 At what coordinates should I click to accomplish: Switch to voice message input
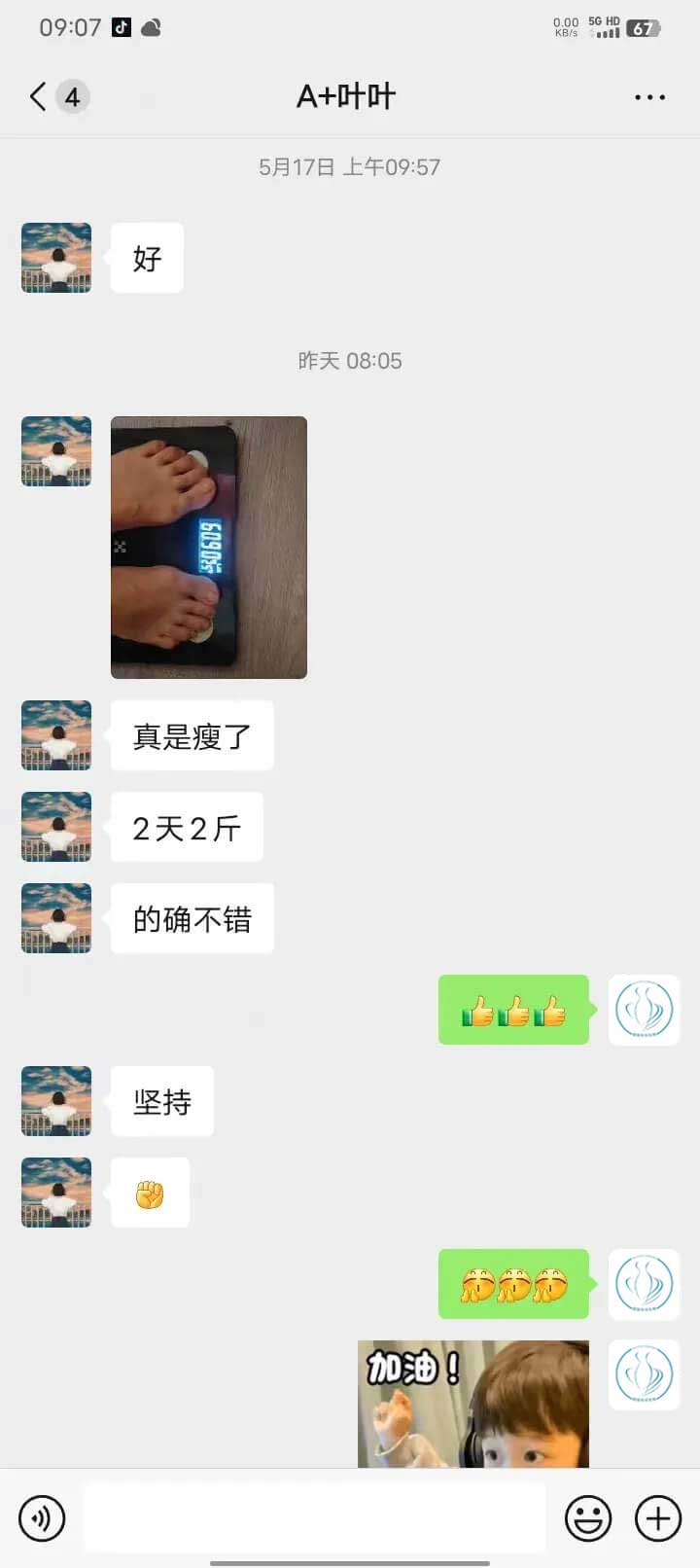tap(42, 1518)
